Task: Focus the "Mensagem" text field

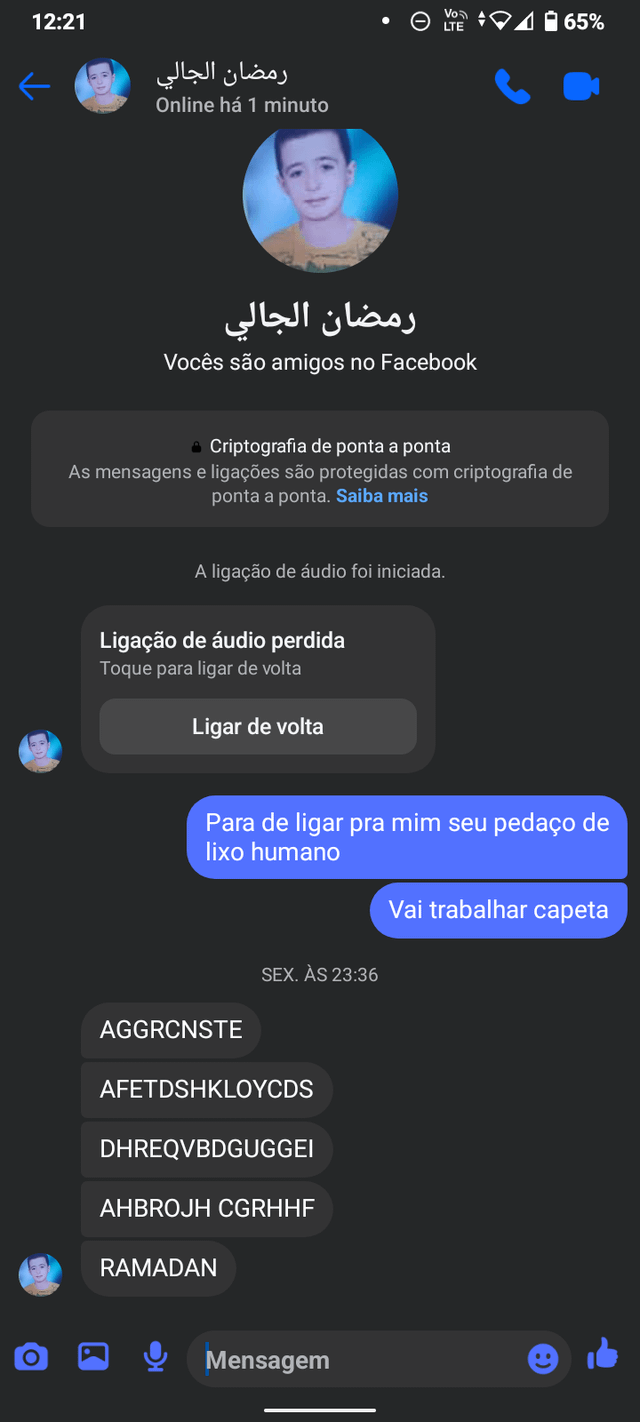Action: click(x=360, y=1360)
